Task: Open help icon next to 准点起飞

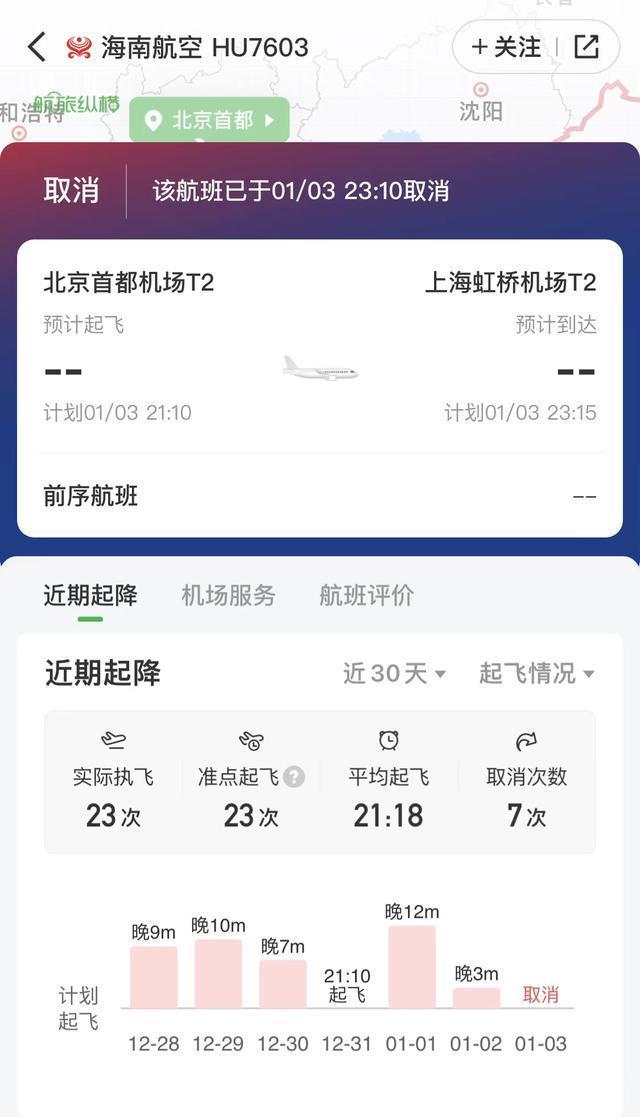Action: click(294, 776)
